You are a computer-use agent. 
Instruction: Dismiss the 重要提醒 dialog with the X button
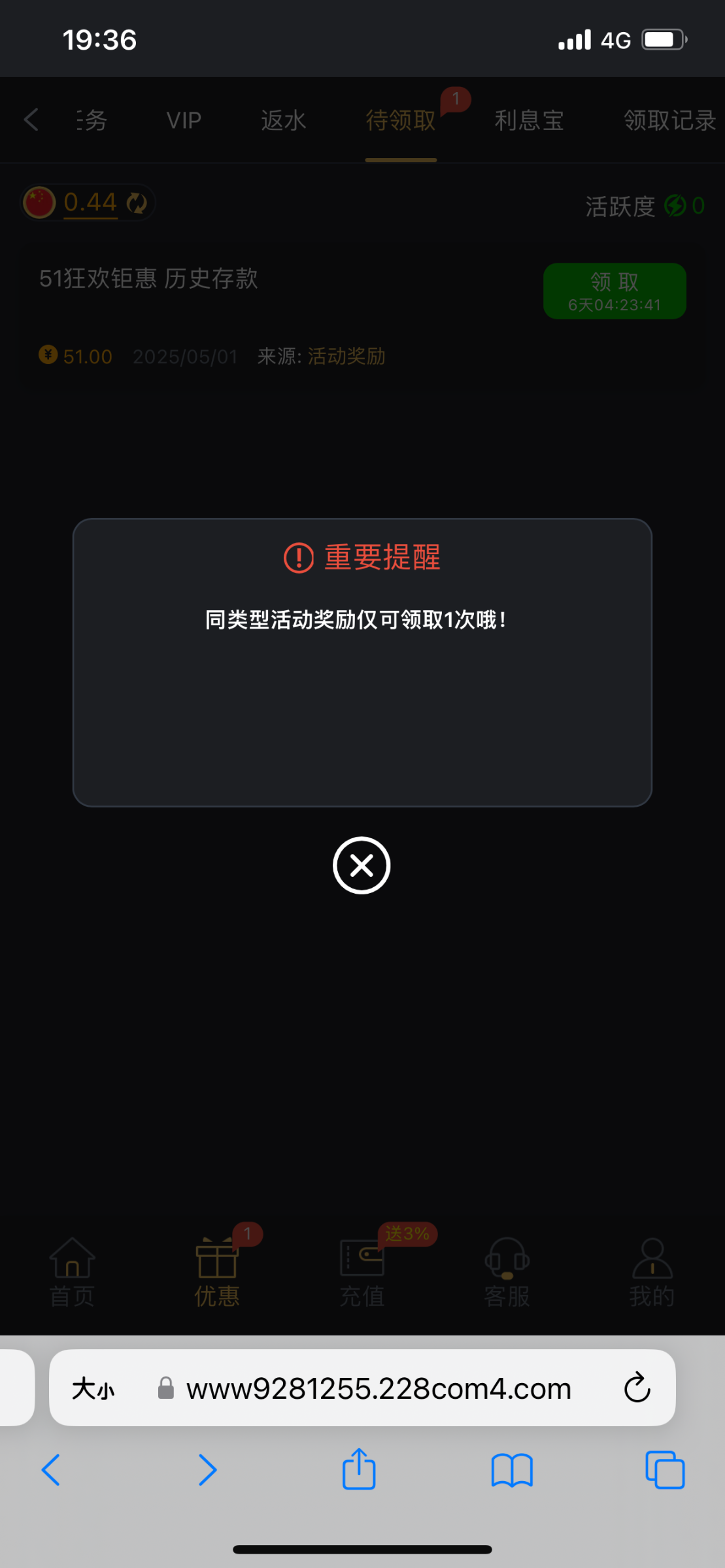tap(362, 866)
